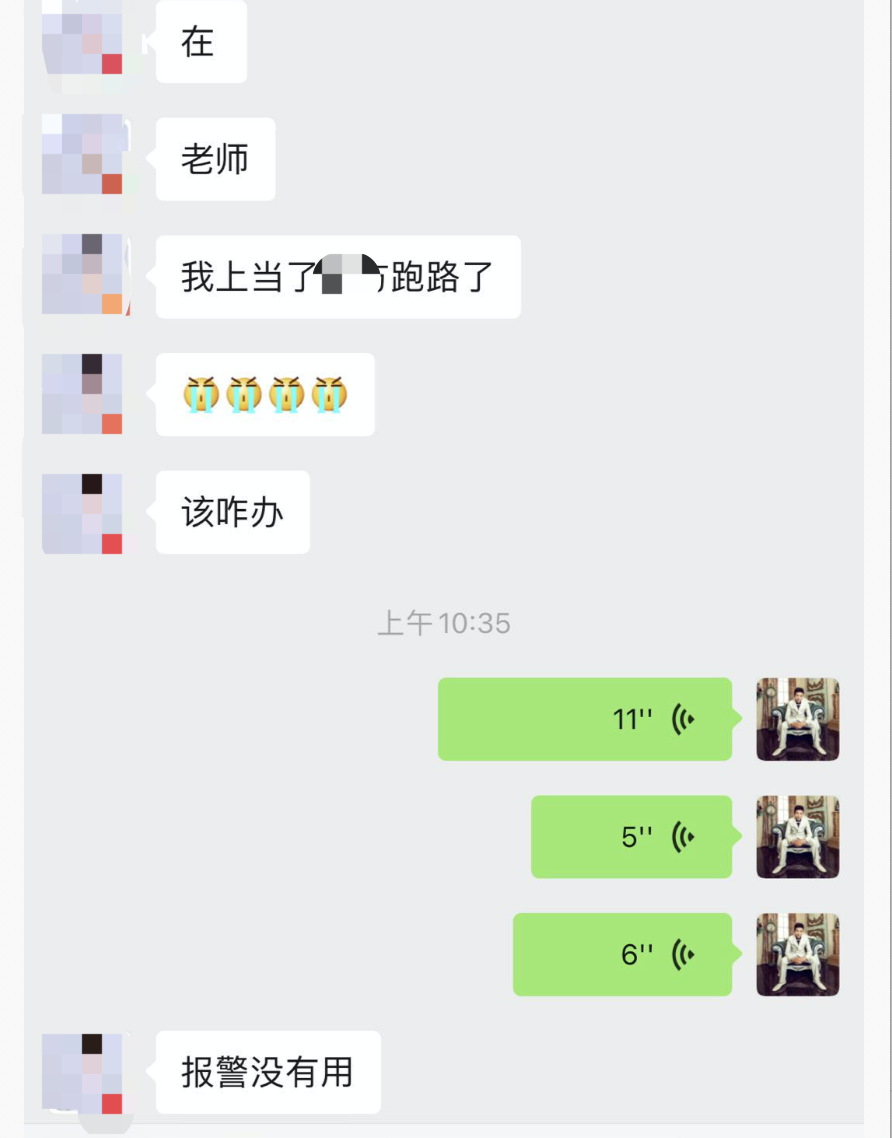Viewport: 892px width, 1138px height.
Task: Open contact avatar next to "老师" message
Action: tap(82, 155)
